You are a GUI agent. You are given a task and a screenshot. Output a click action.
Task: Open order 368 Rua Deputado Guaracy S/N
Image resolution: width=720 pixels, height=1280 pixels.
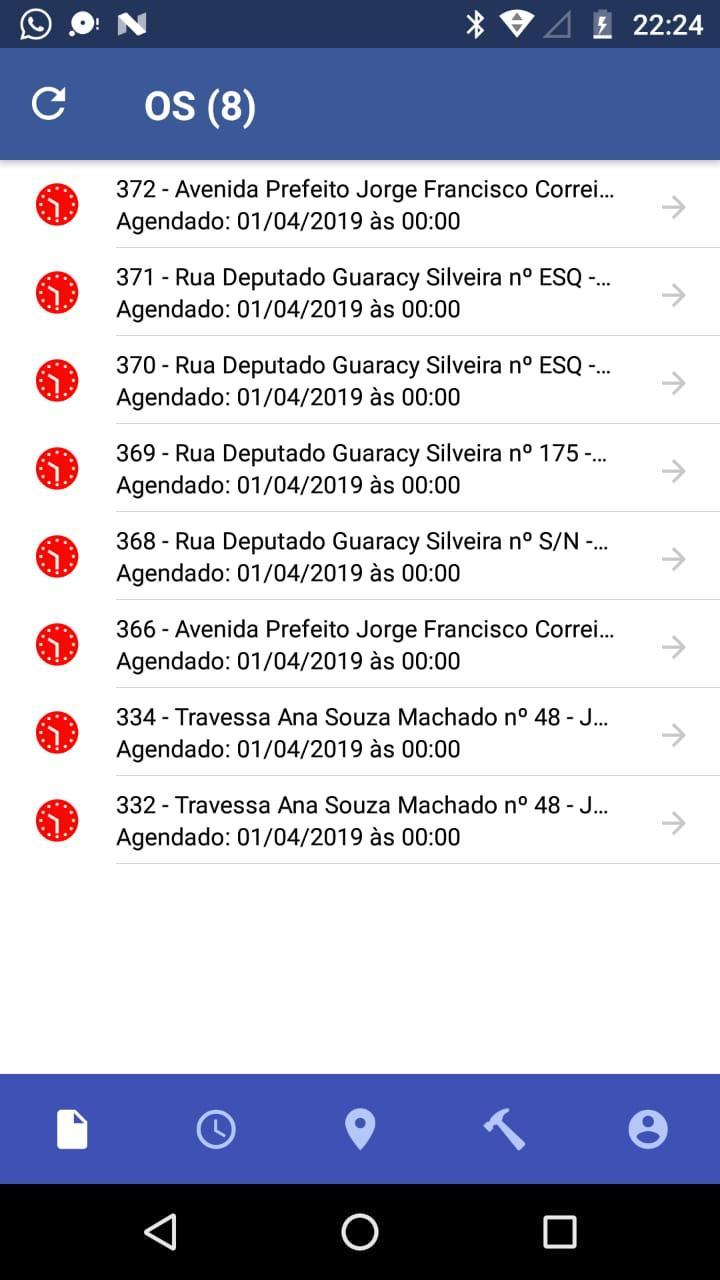(360, 556)
